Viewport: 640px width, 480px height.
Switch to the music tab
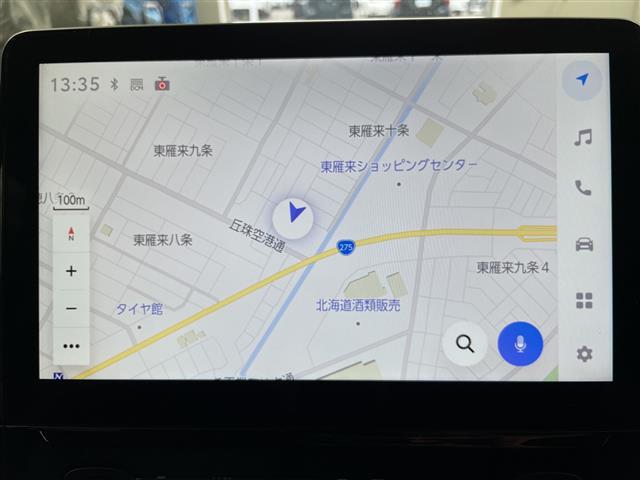[x=583, y=137]
